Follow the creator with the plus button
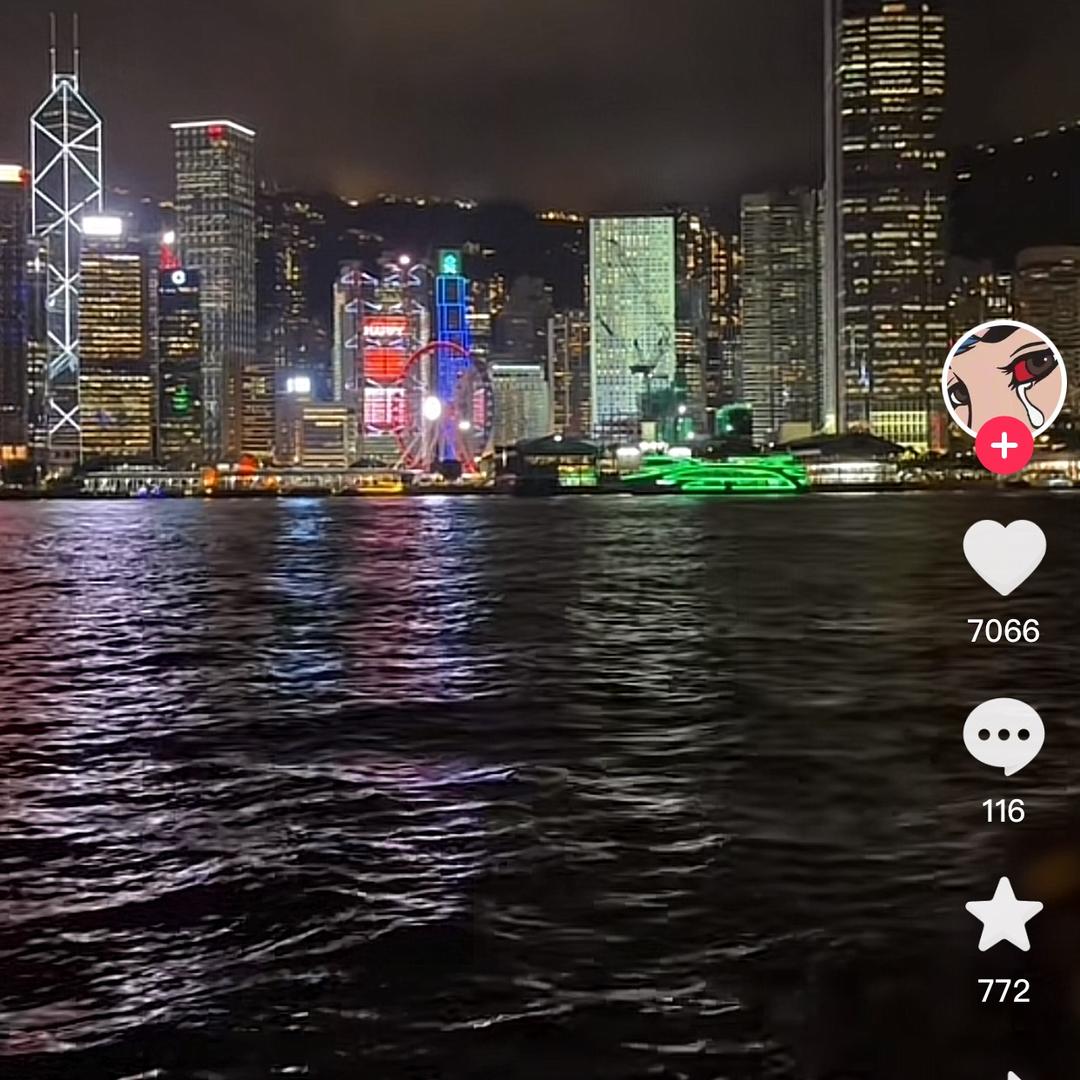The height and width of the screenshot is (1080, 1080). tap(1003, 446)
